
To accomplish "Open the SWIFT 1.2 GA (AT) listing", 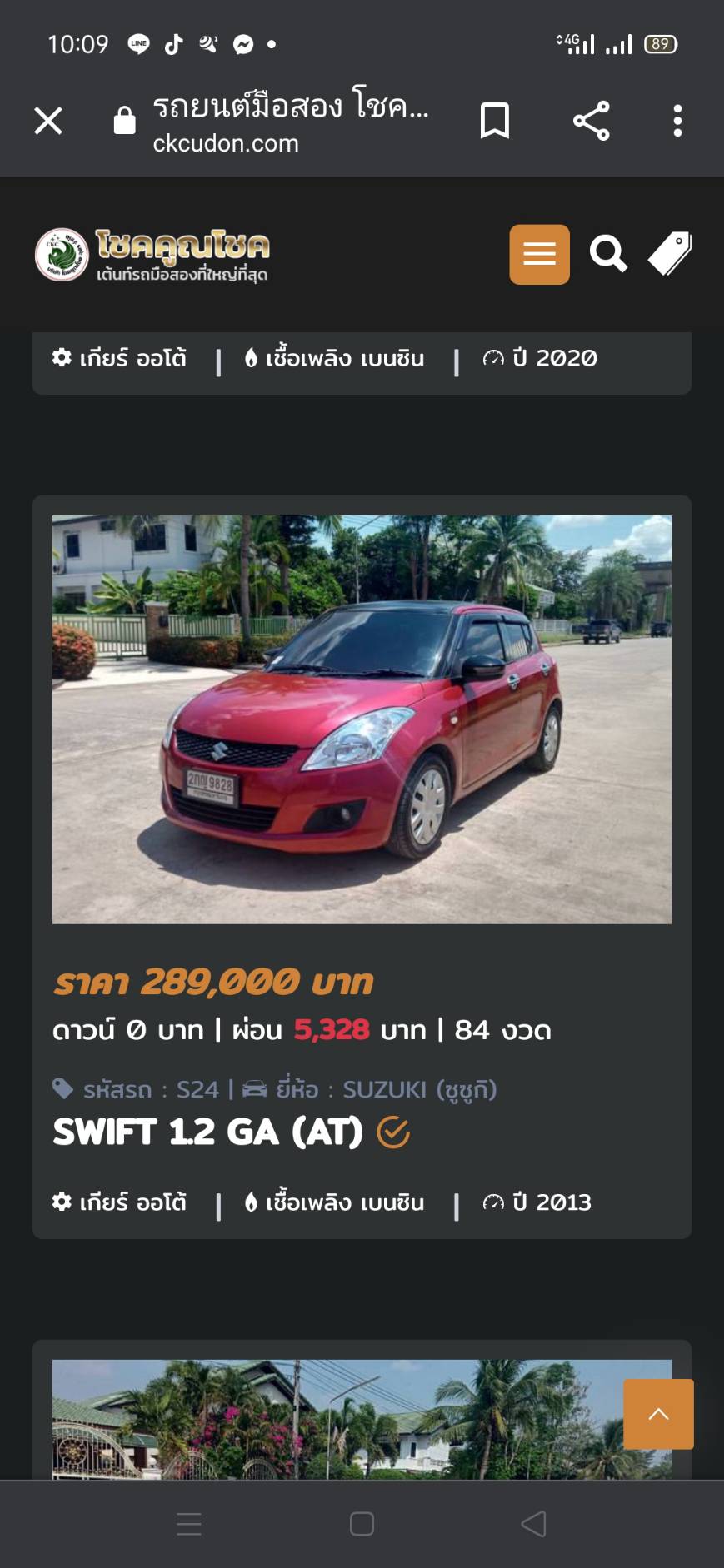I will pyautogui.click(x=208, y=1132).
